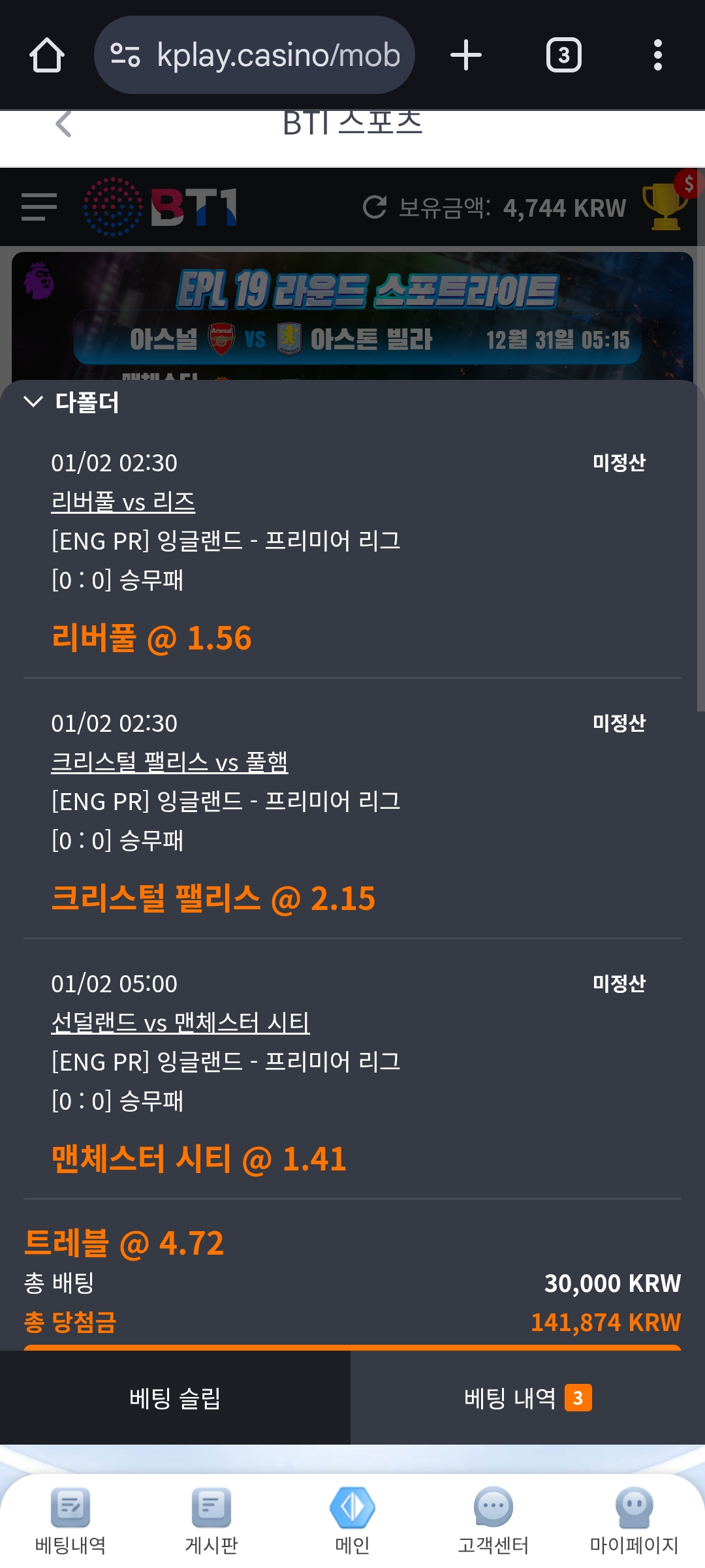This screenshot has height=1568, width=705.
Task: Go to the browser home page
Action: (x=47, y=55)
